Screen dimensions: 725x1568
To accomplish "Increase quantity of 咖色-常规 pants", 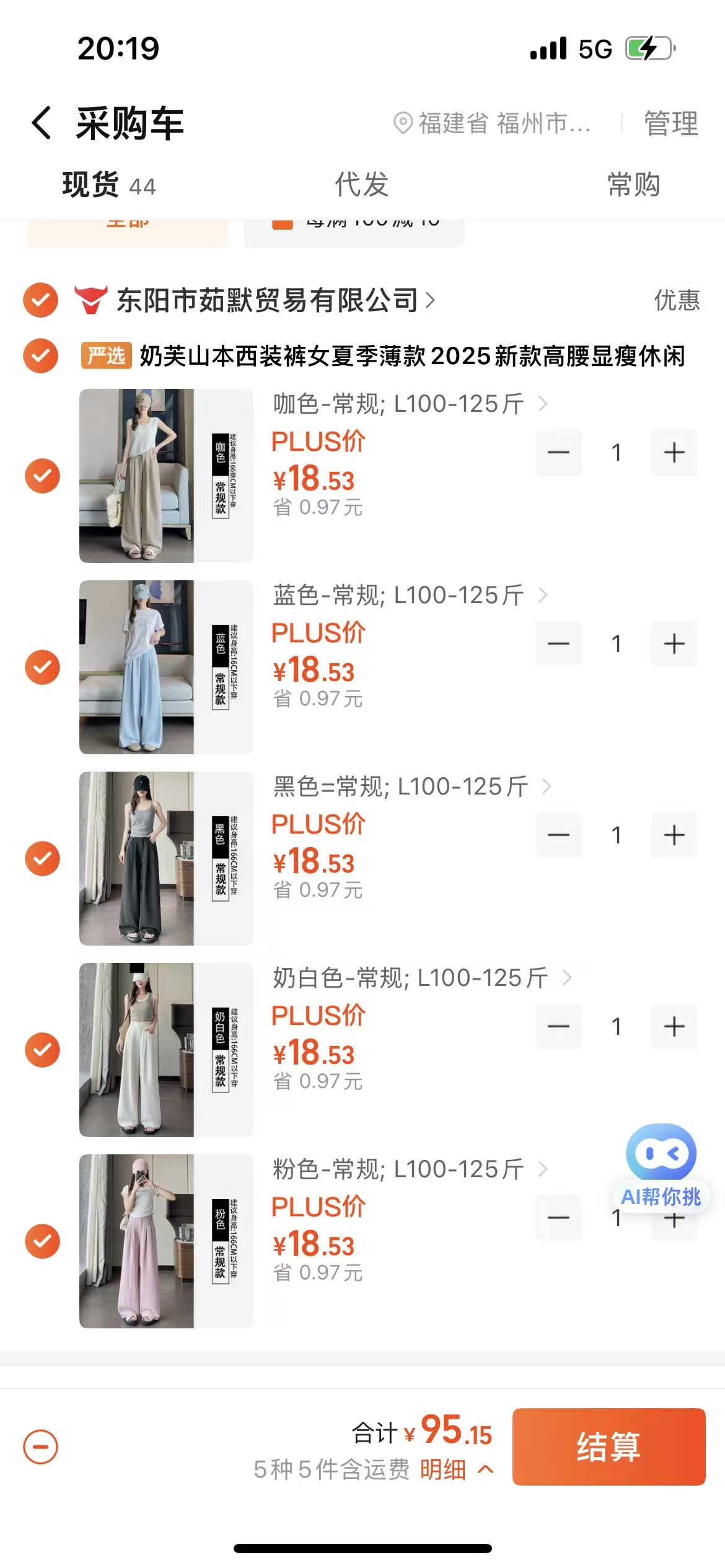I will pyautogui.click(x=674, y=453).
